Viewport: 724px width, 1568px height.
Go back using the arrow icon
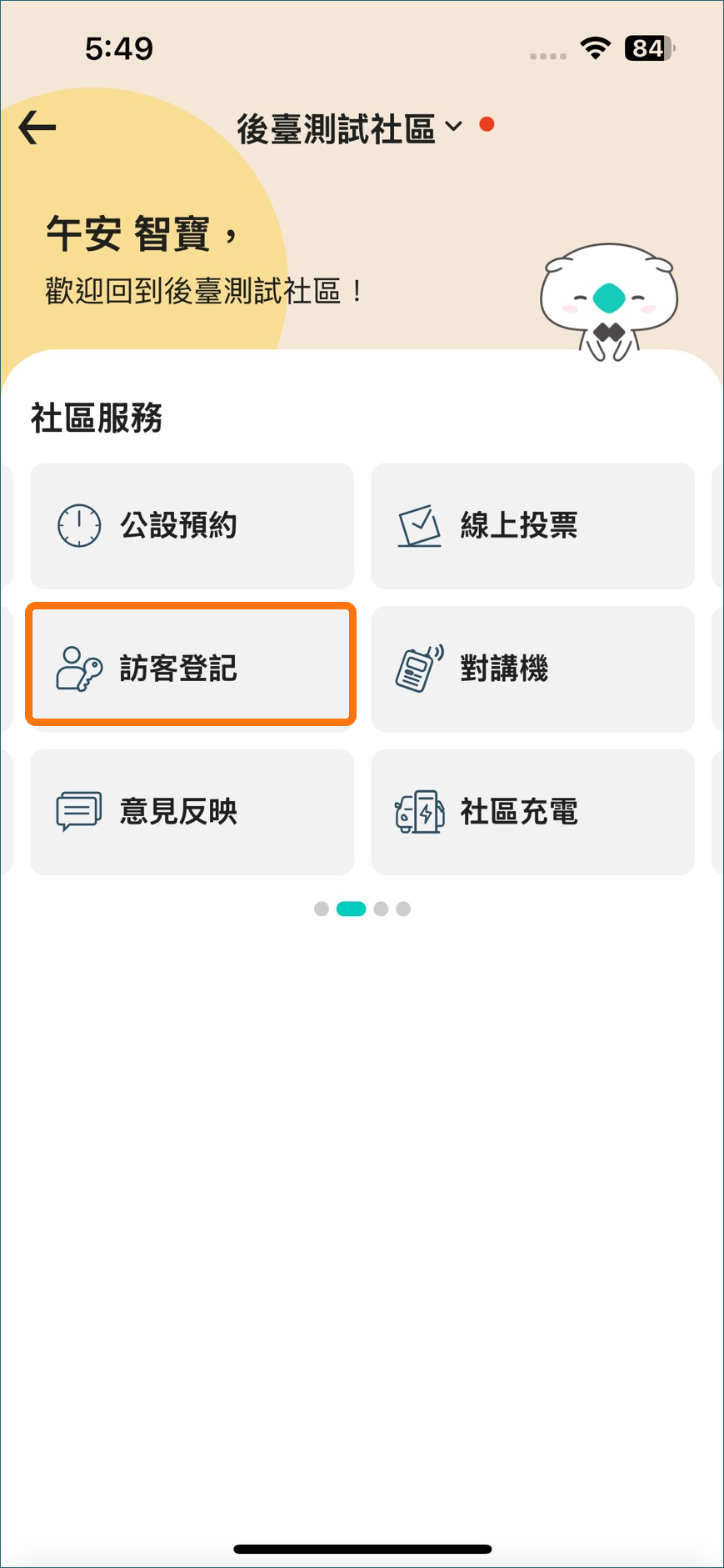click(x=37, y=128)
